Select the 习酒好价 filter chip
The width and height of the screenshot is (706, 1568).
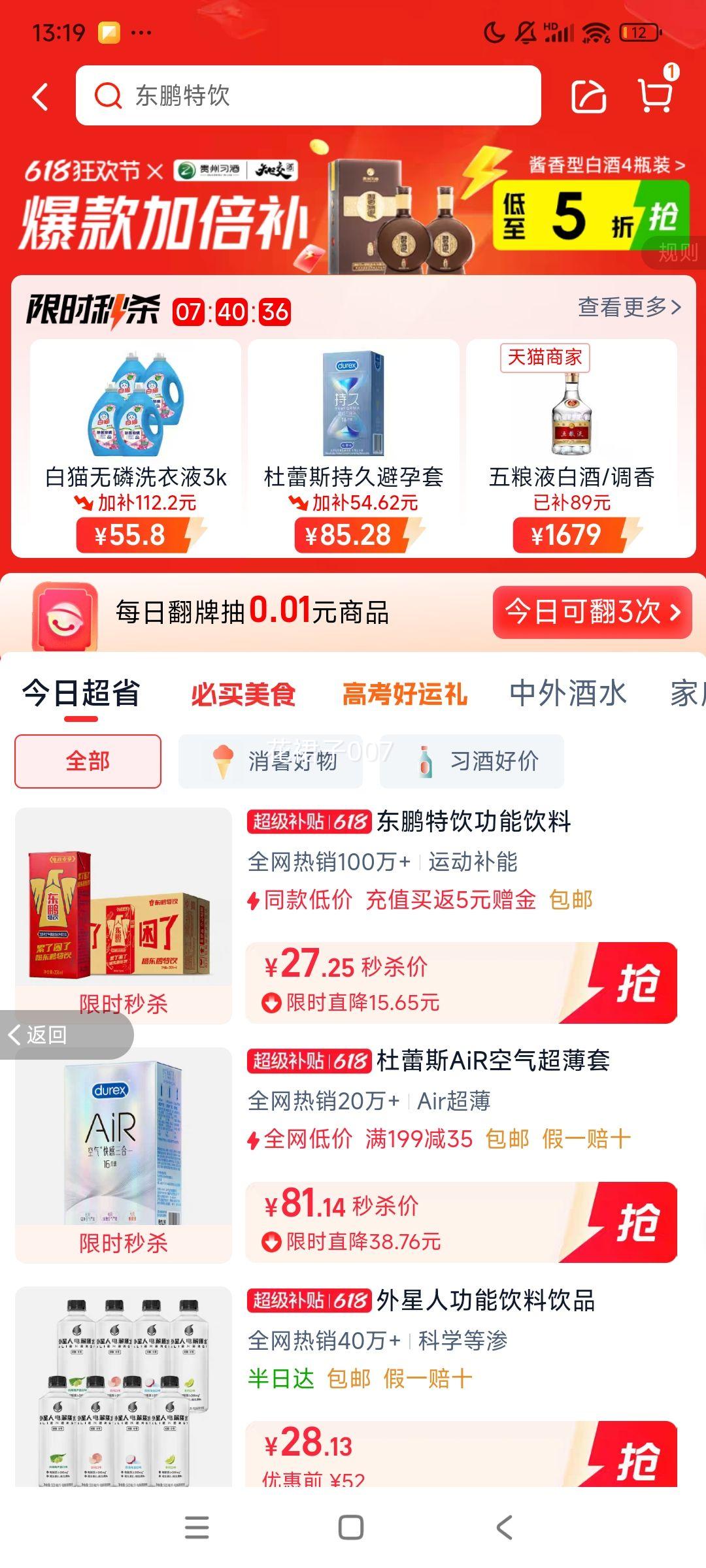pyautogui.click(x=472, y=761)
